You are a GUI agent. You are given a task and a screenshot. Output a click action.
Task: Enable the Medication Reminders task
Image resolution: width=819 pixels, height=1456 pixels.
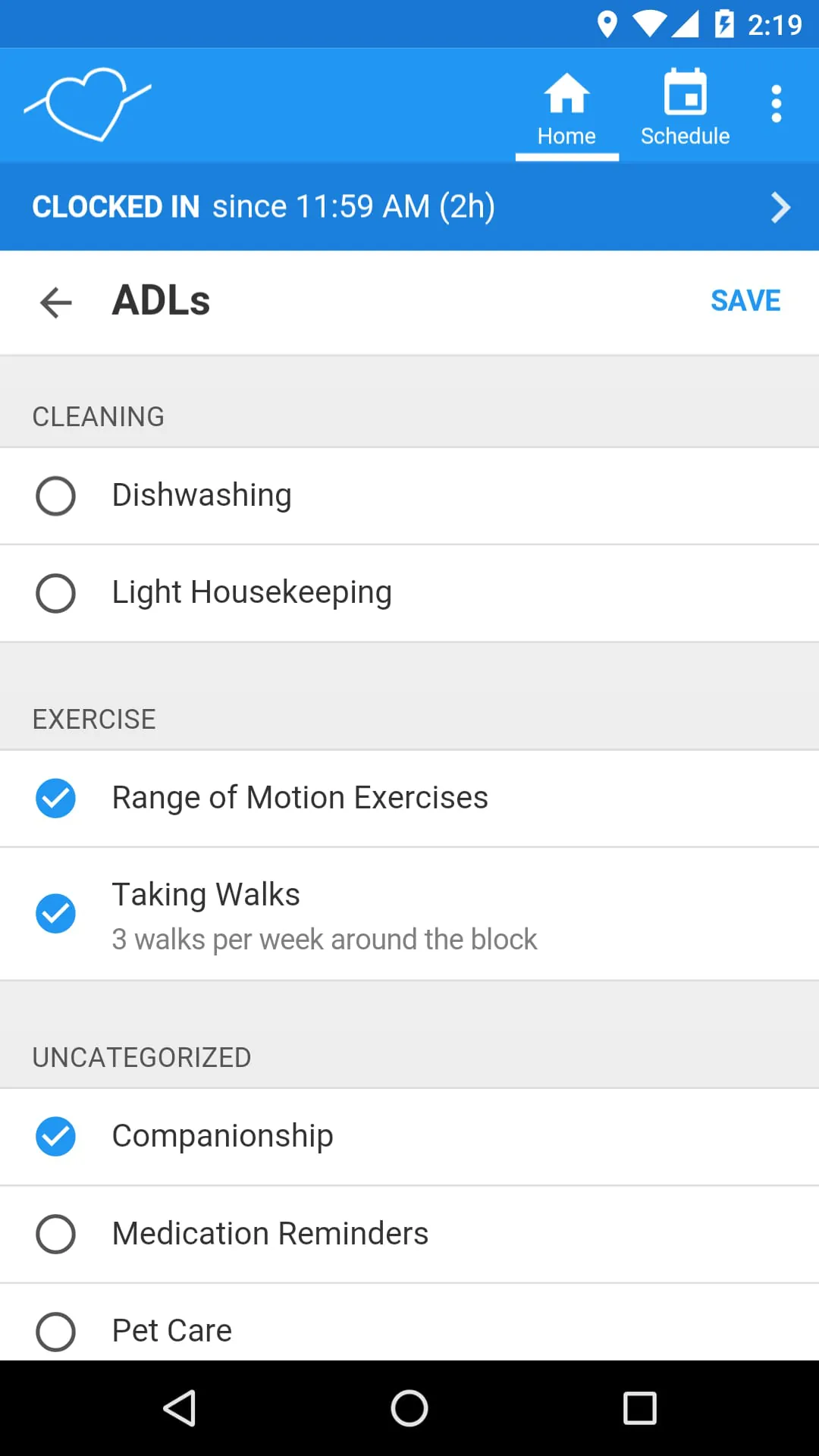pos(55,1234)
